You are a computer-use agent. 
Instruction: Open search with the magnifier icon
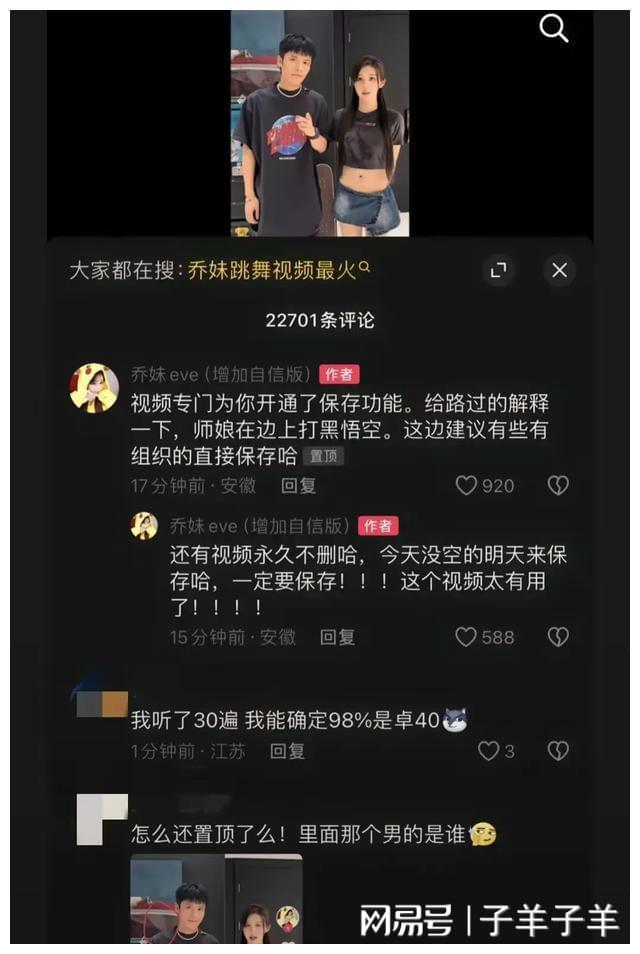[553, 28]
